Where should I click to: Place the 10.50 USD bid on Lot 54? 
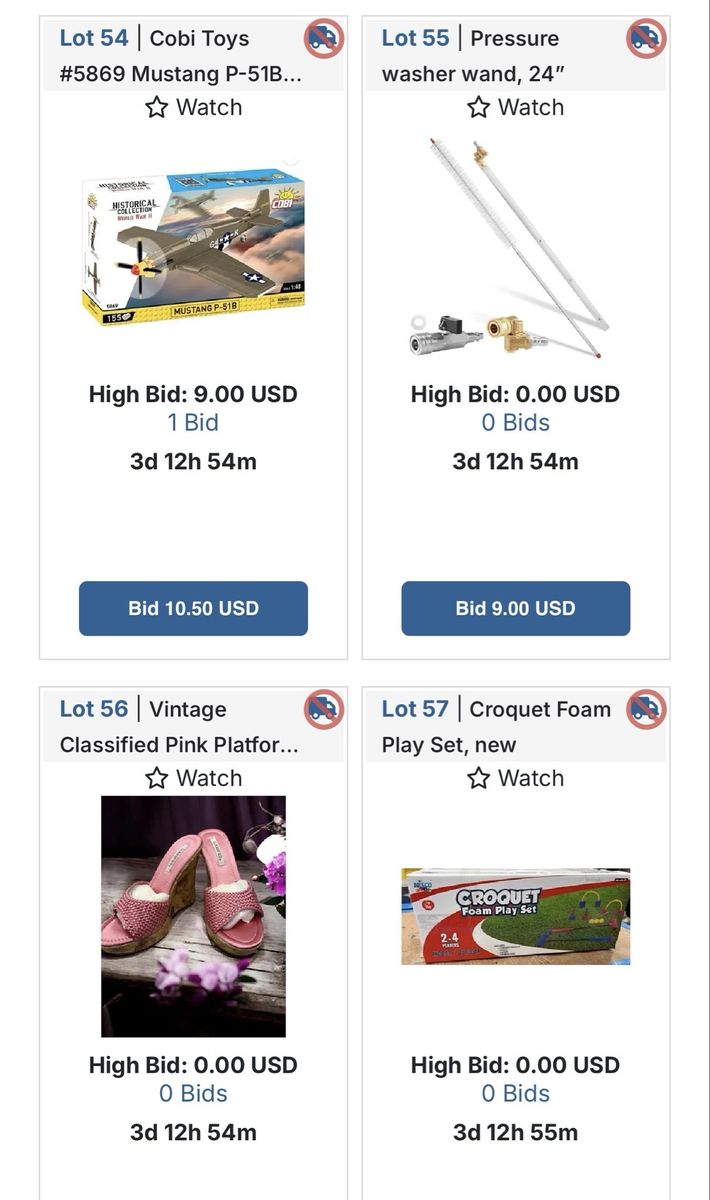click(193, 608)
